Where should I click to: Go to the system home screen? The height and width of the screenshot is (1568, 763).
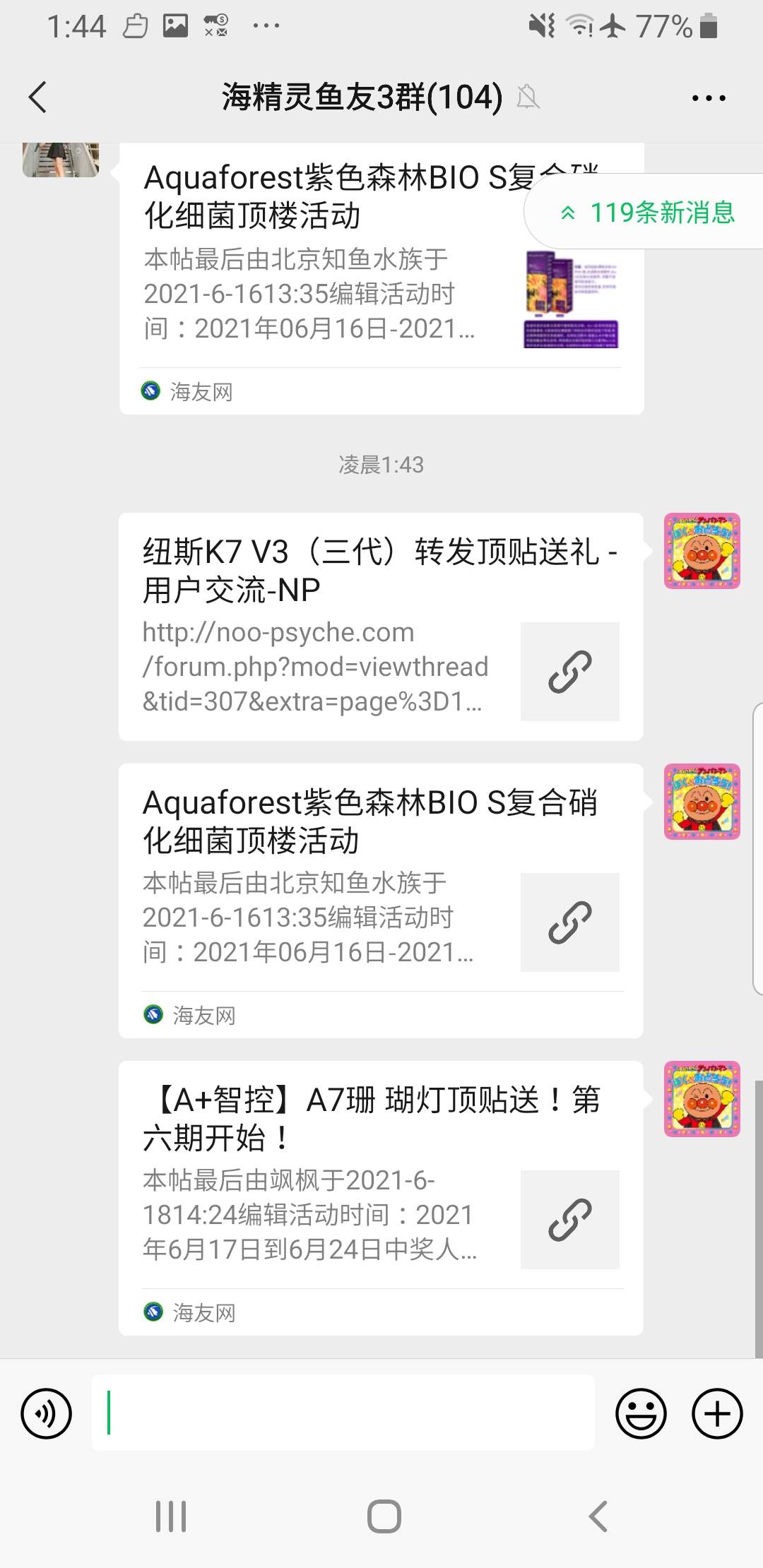coord(384,1516)
